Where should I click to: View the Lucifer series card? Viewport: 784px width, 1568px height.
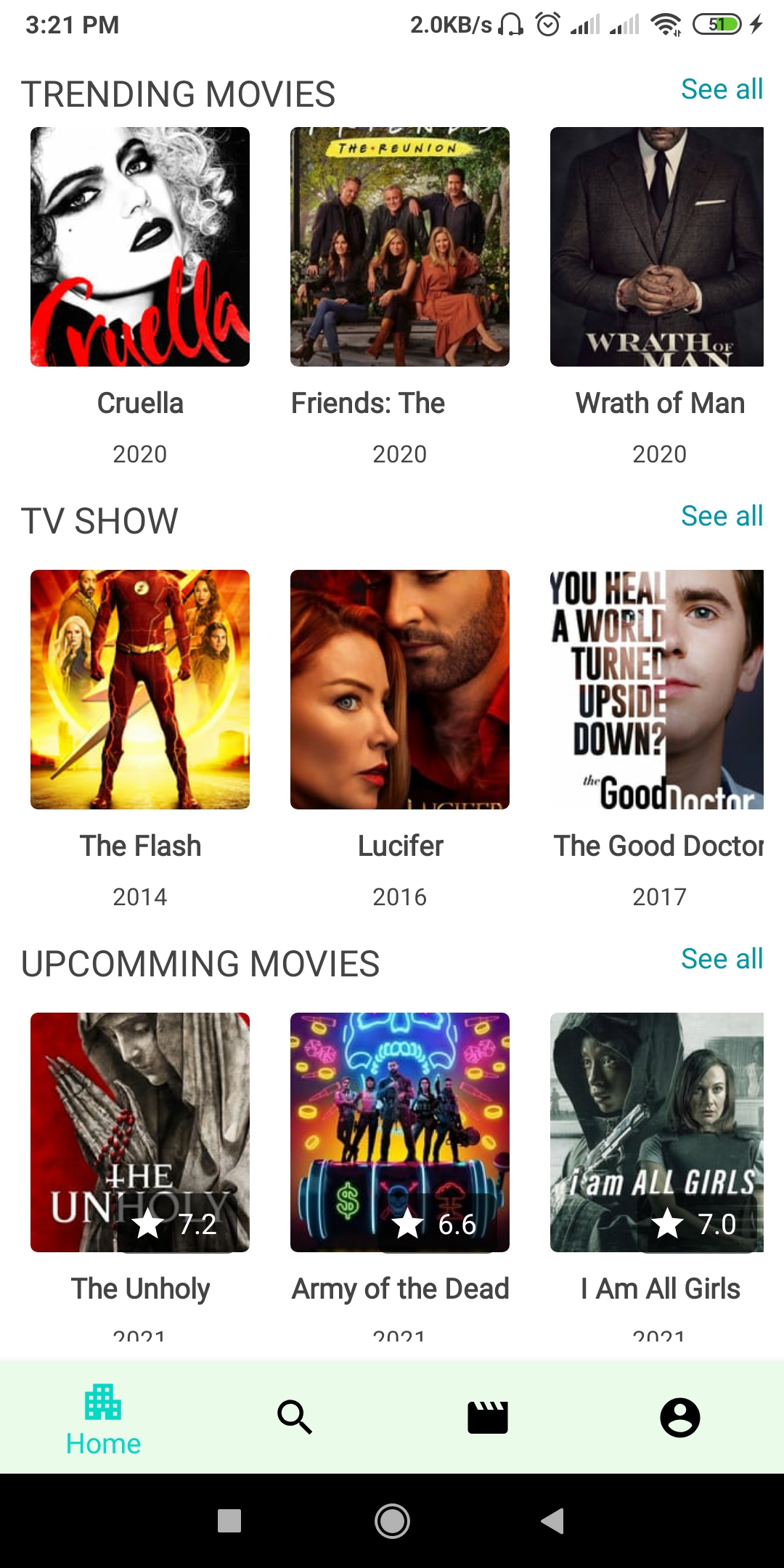pyautogui.click(x=400, y=690)
